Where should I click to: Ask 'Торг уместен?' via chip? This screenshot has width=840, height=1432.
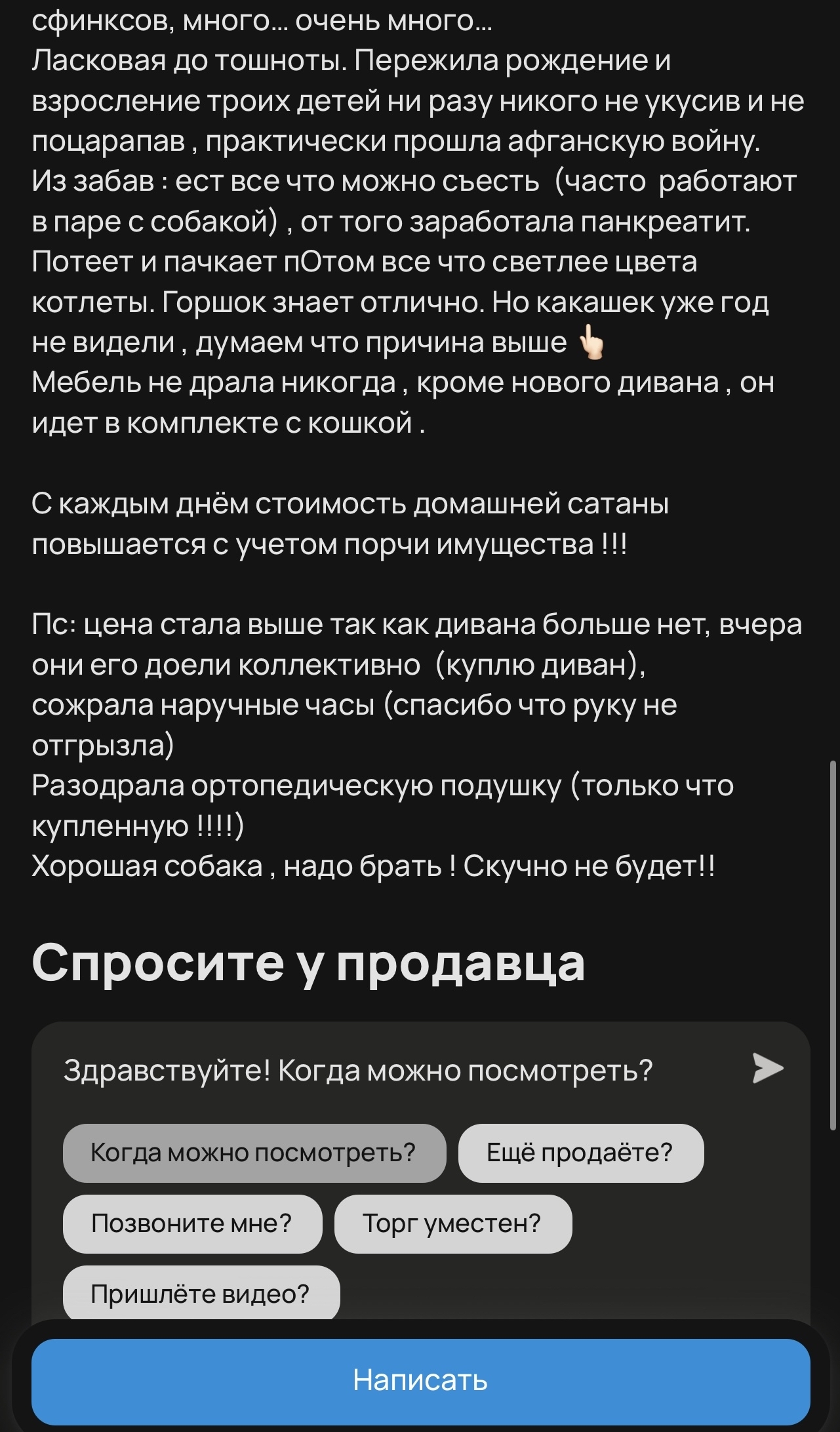pyautogui.click(x=452, y=1223)
